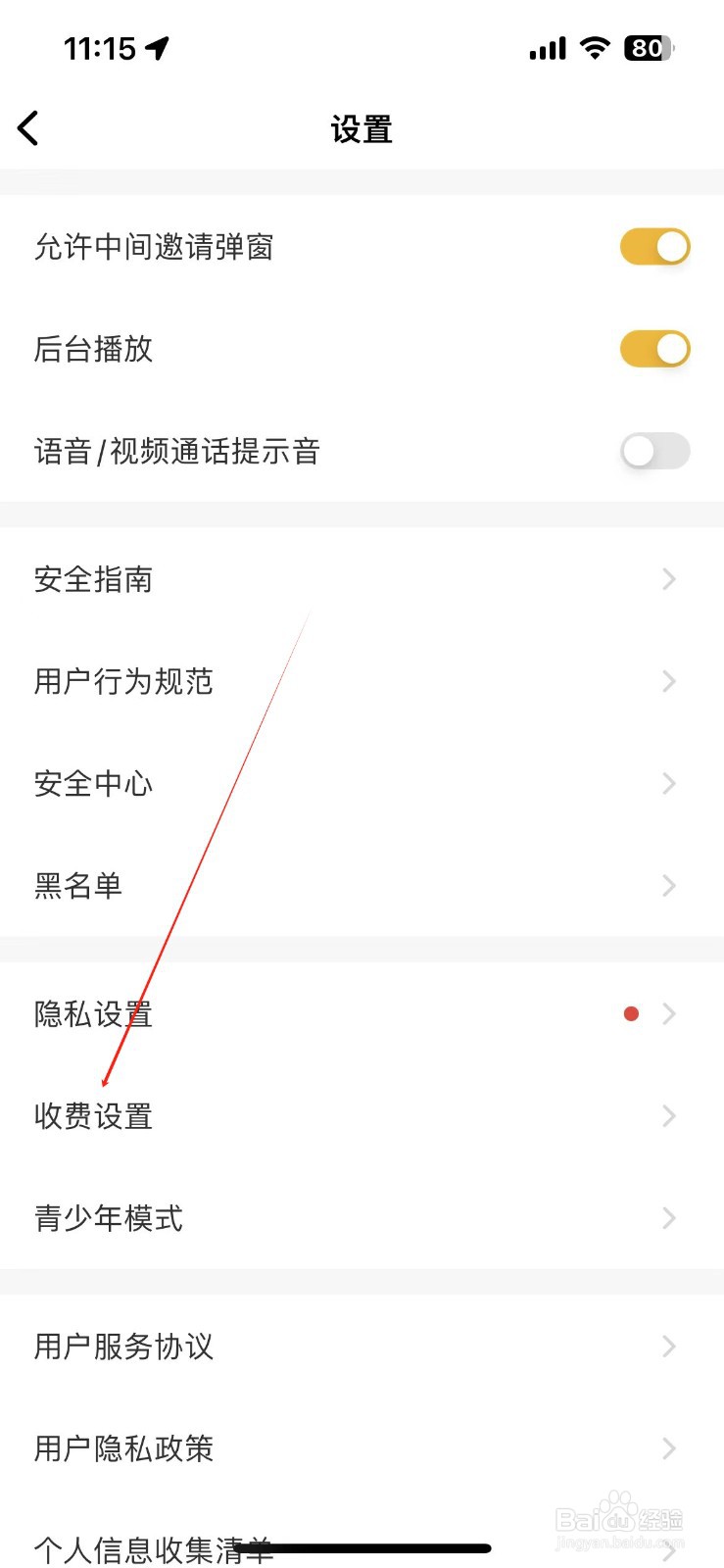Enable 语音/视频通话提示音 call alert tone
This screenshot has width=724, height=1568.
[654, 451]
